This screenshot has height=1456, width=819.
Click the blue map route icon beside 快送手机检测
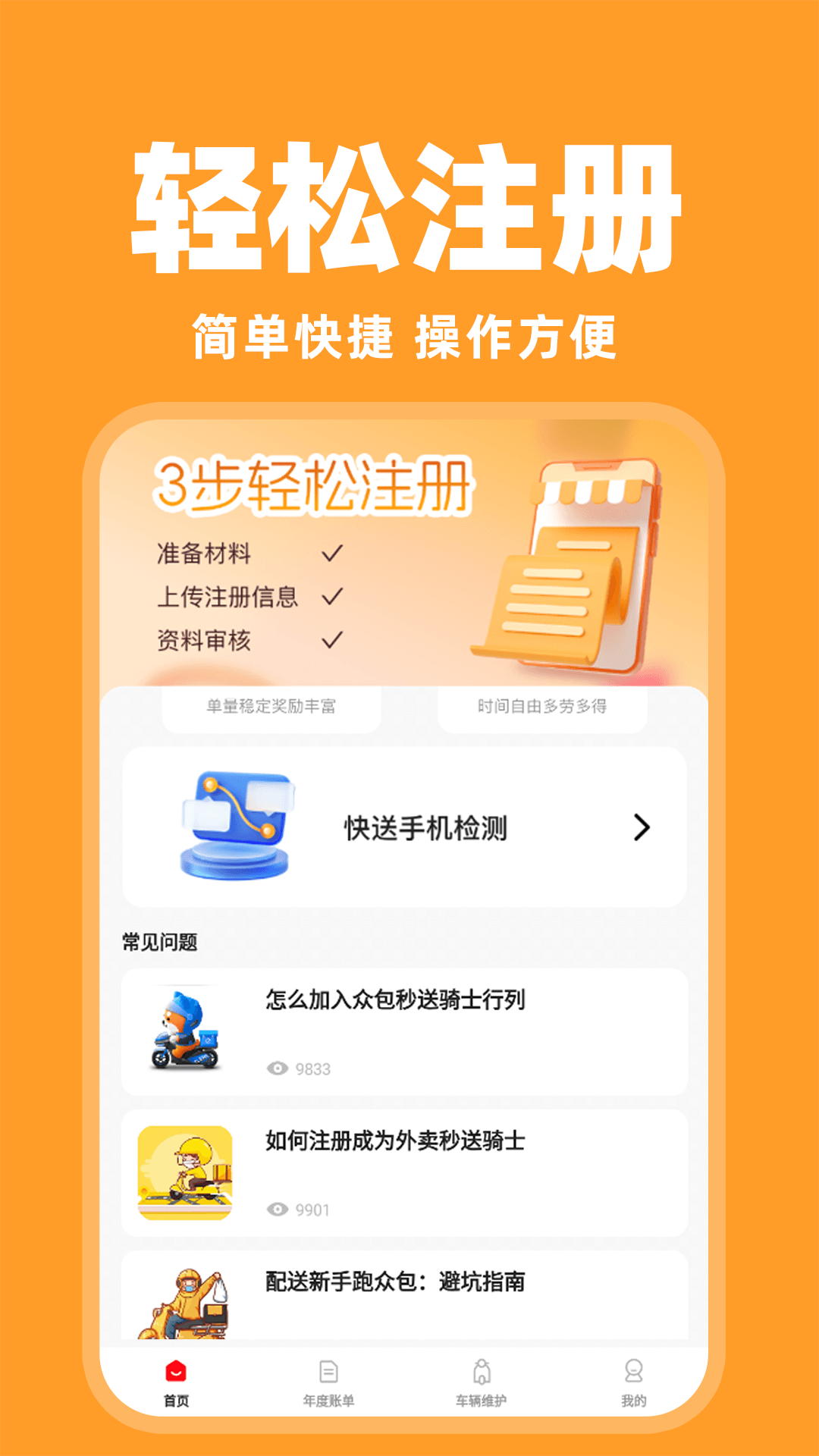[x=239, y=827]
